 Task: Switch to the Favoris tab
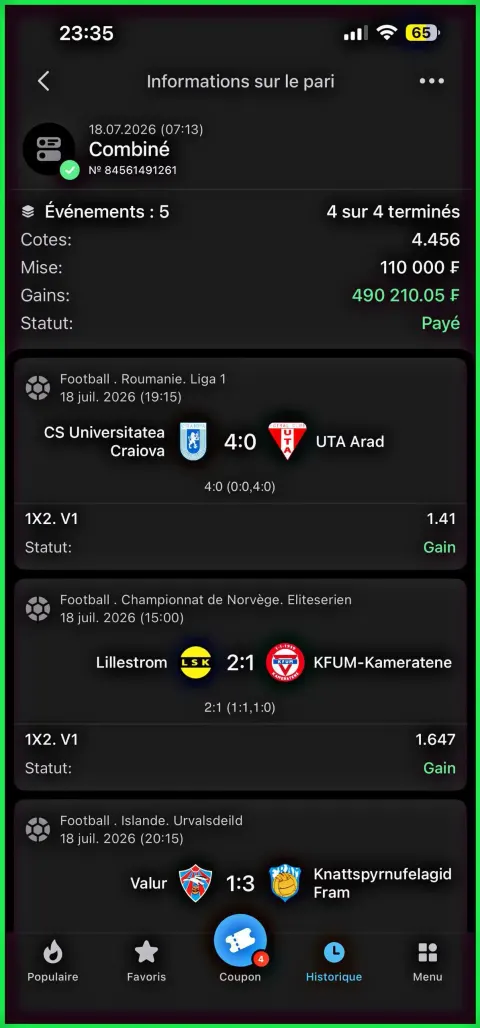[x=146, y=961]
